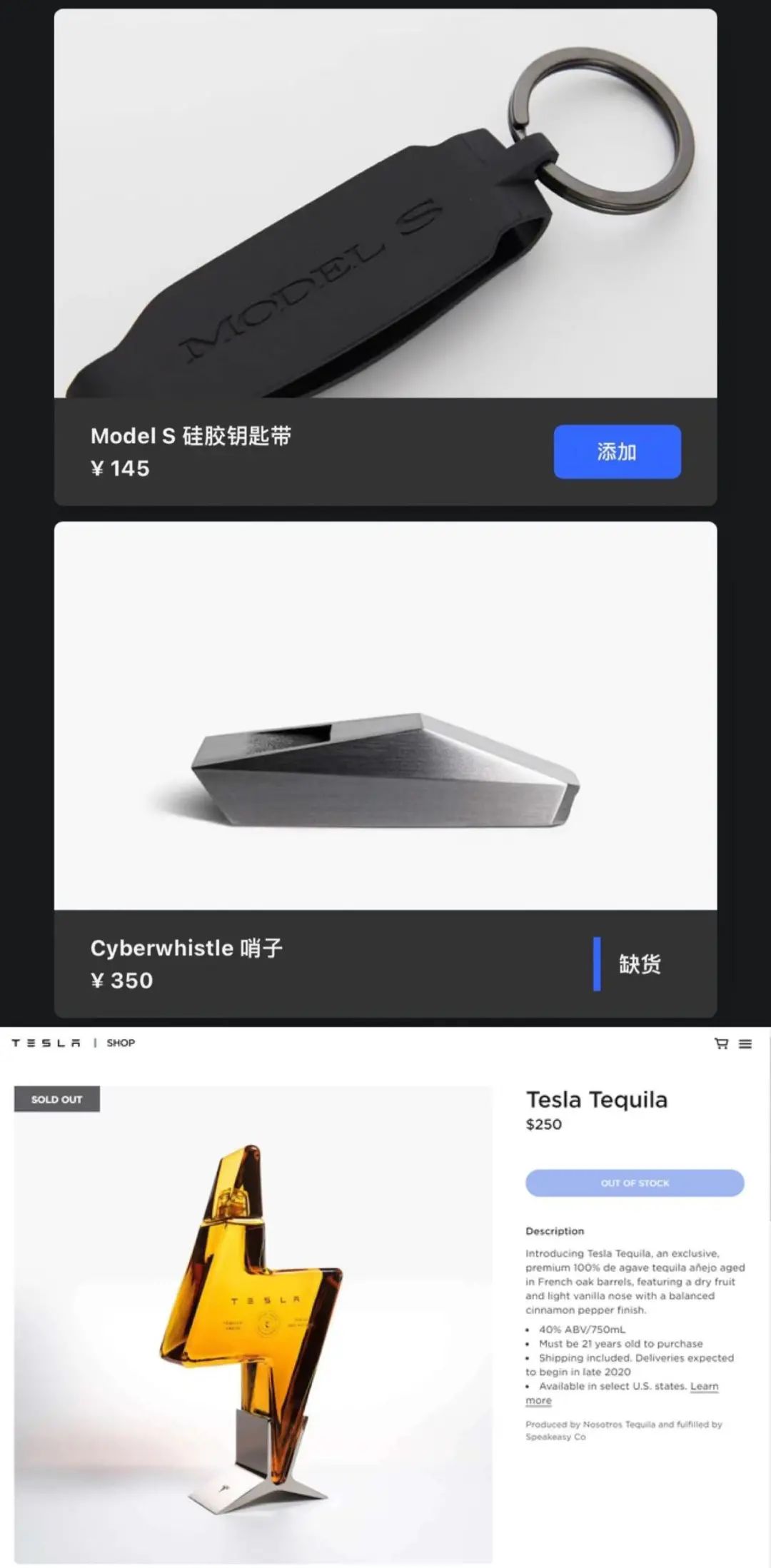771x1568 pixels.
Task: Click the Tesla Tequila product title
Action: (597, 1101)
